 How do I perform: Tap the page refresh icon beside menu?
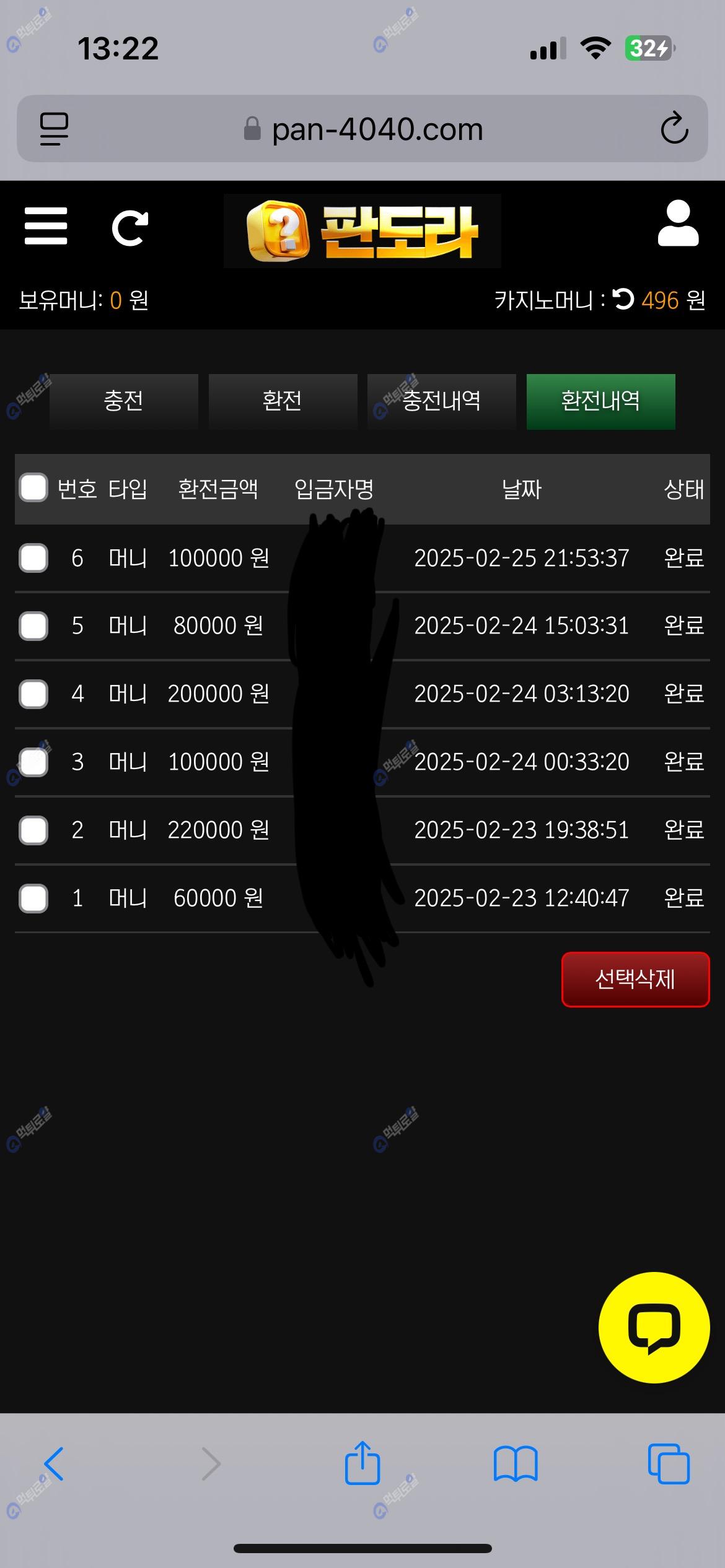coord(130,228)
